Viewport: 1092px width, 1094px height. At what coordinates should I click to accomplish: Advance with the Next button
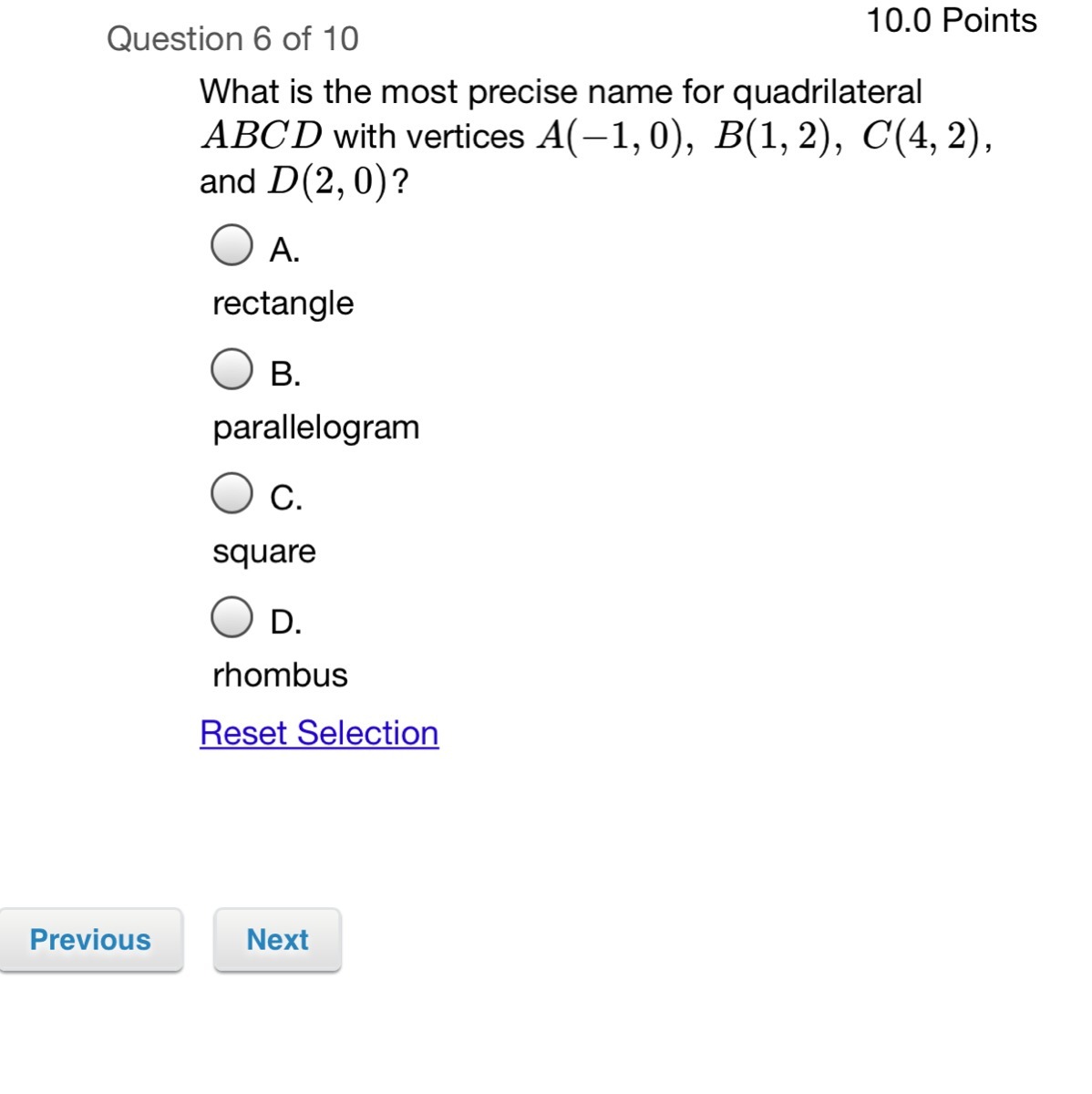(277, 940)
